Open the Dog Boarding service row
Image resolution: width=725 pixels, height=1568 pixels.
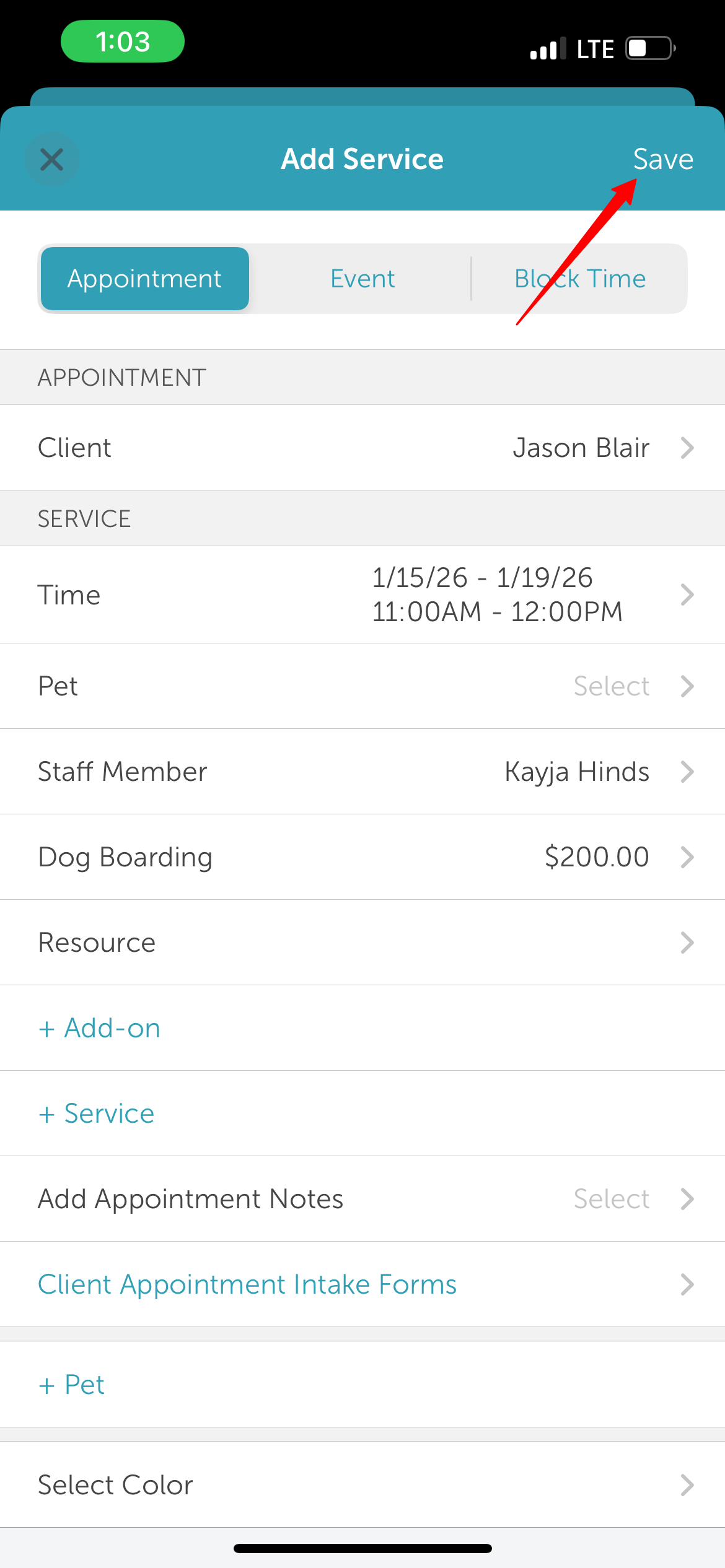[x=362, y=857]
